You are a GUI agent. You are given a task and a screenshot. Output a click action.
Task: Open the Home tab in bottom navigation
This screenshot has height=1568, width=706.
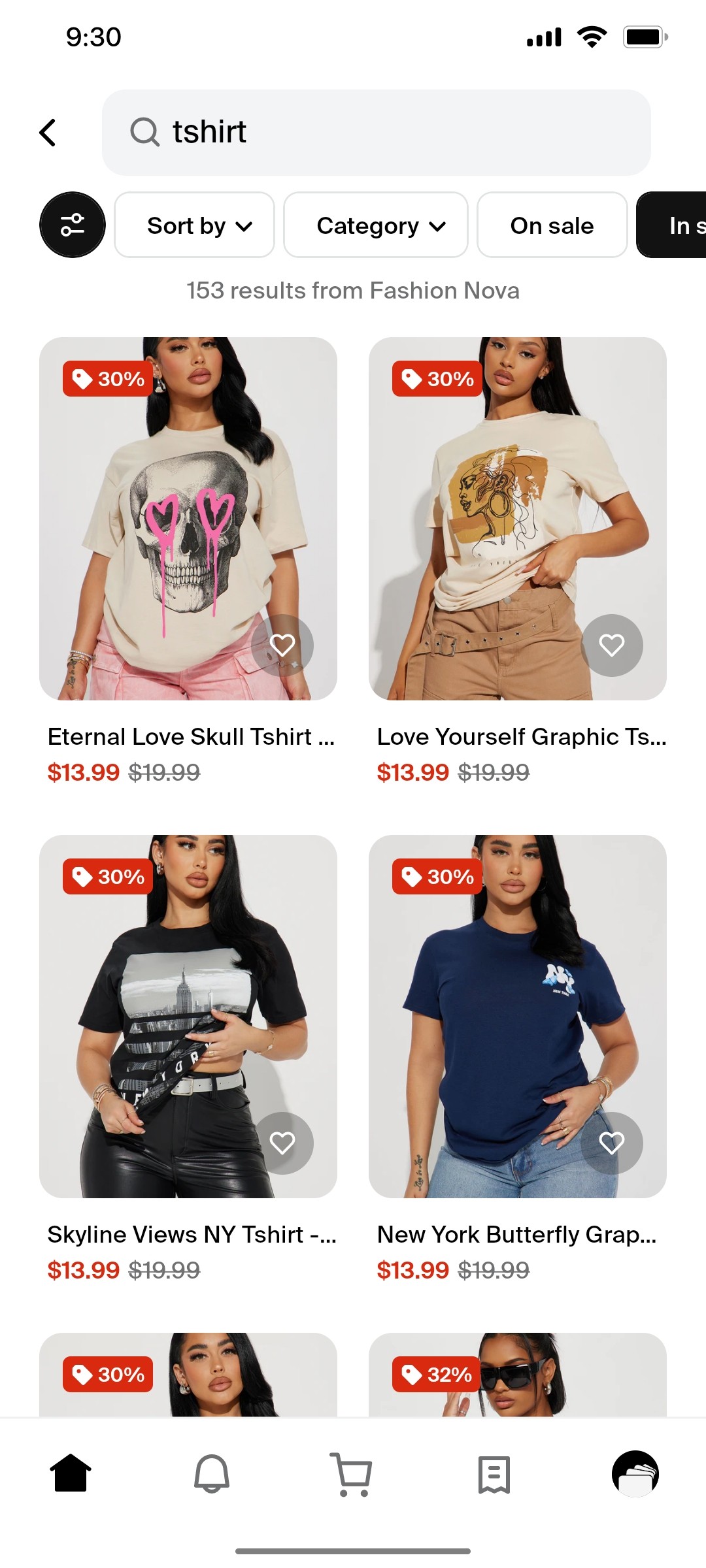point(71,1475)
